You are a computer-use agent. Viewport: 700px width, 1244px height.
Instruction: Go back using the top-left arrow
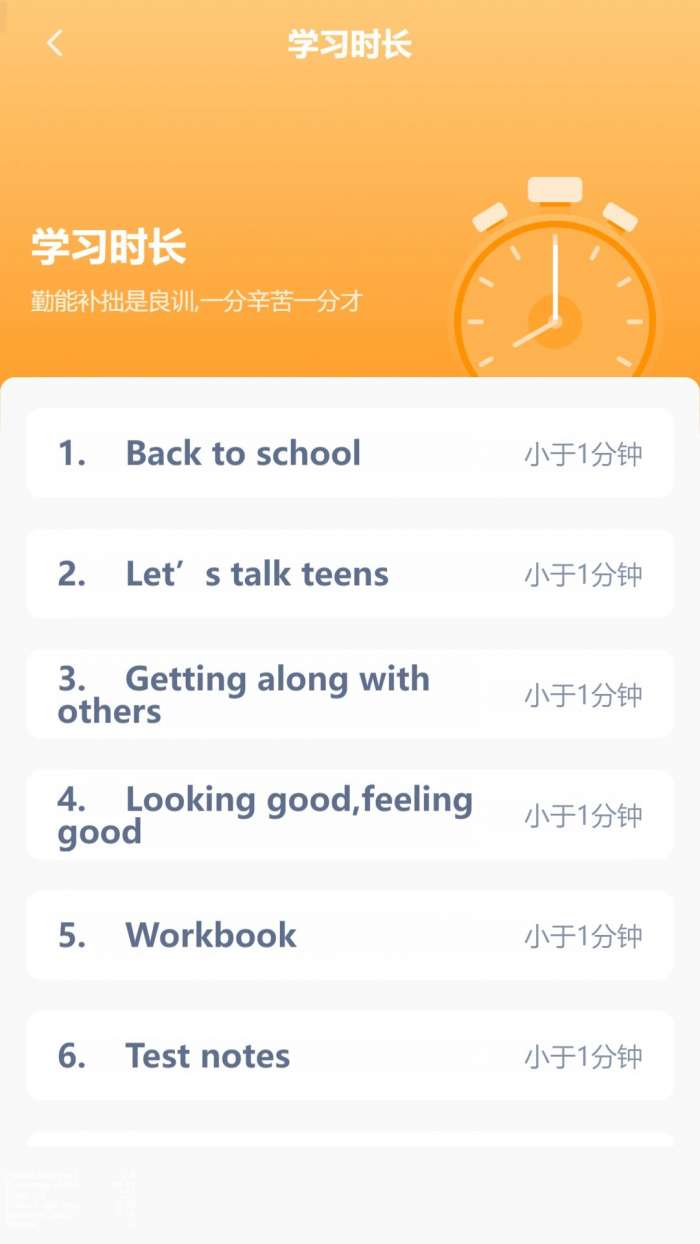click(55, 43)
